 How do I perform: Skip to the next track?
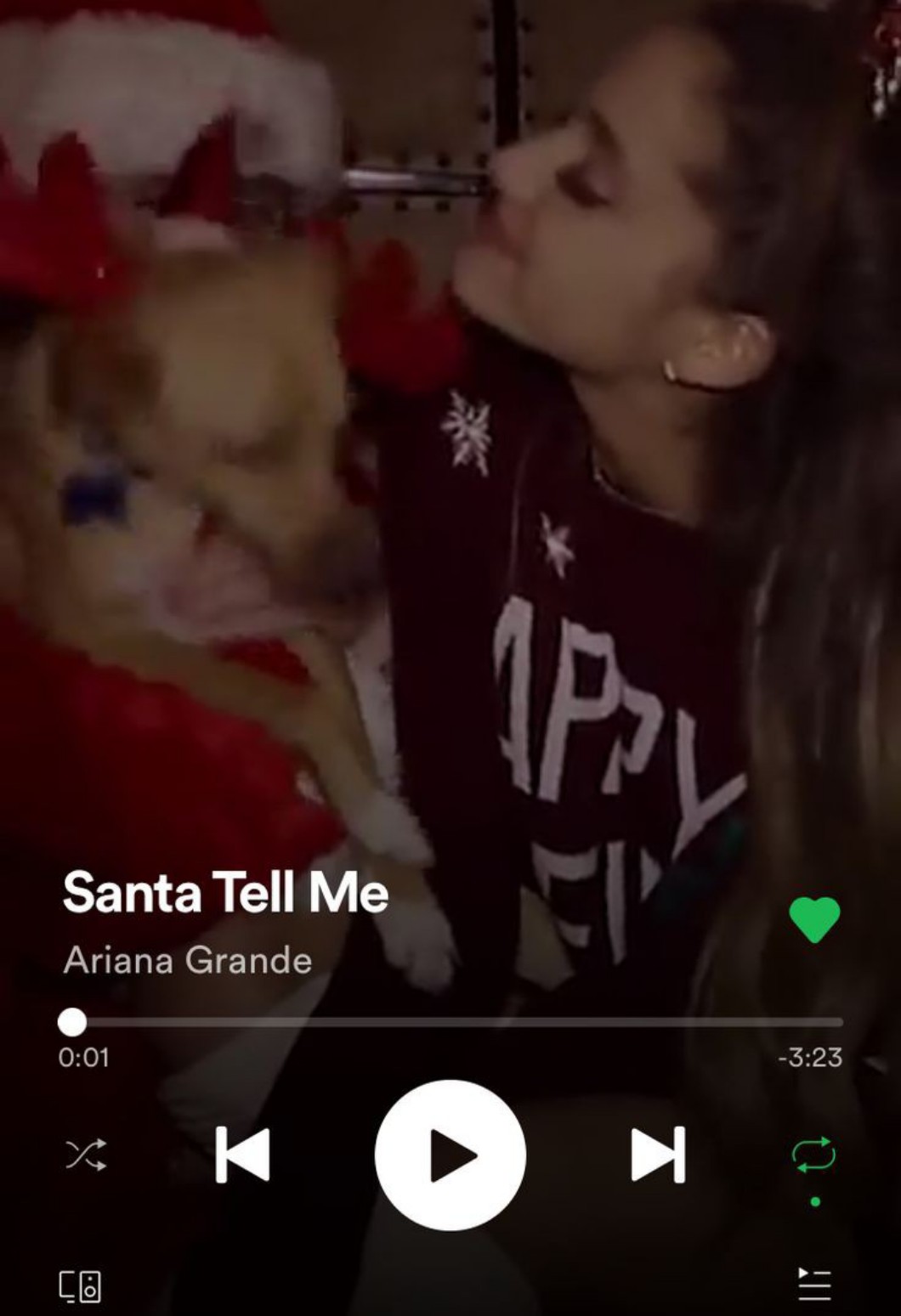658,1155
